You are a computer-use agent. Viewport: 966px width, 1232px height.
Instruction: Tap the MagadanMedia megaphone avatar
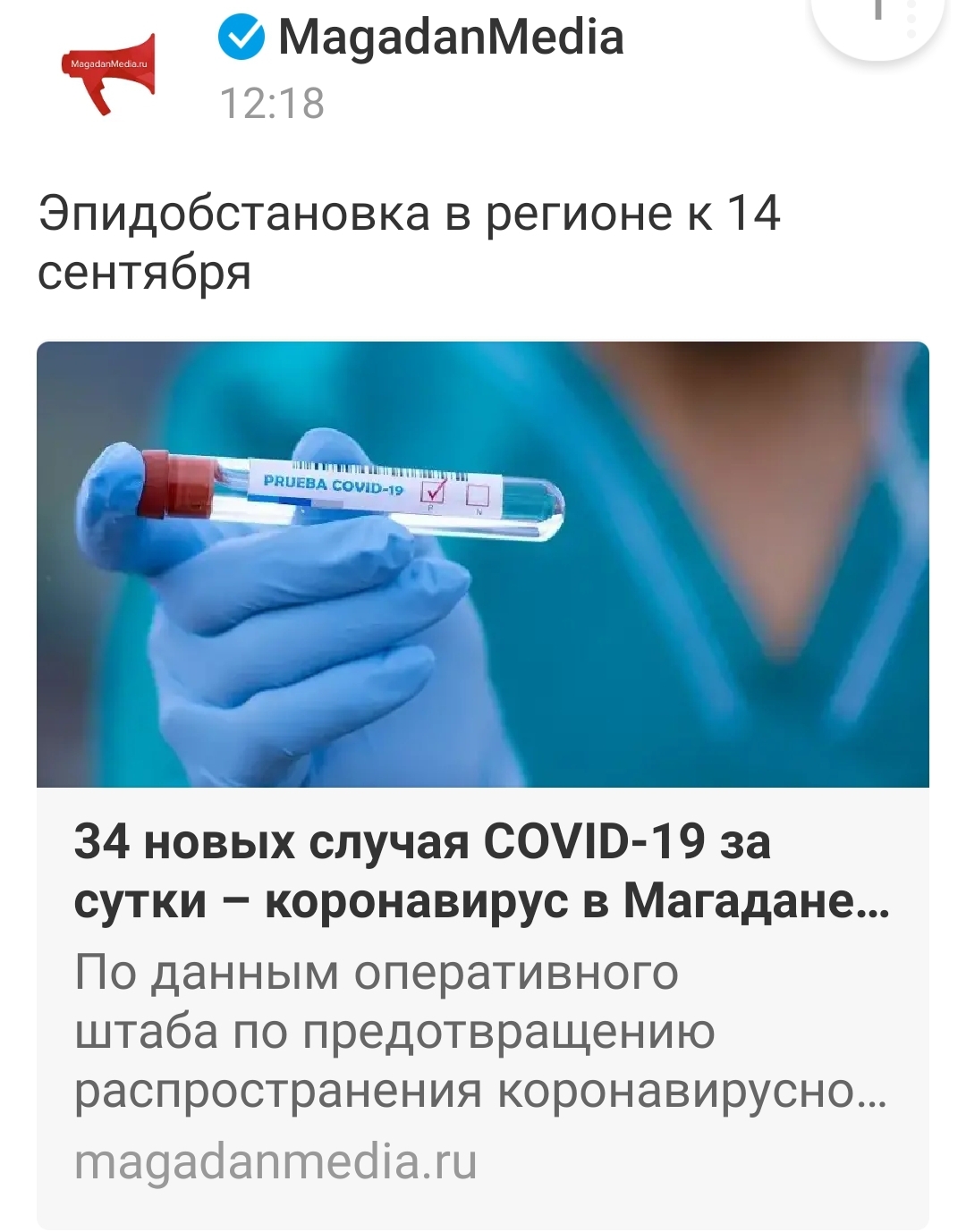click(109, 72)
